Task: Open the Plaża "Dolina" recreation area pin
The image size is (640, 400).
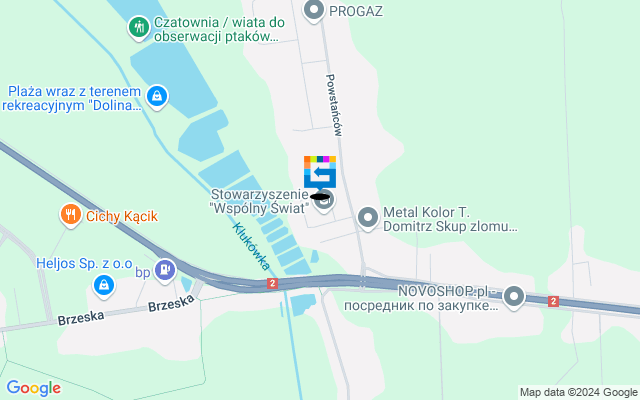Action: click(x=155, y=96)
